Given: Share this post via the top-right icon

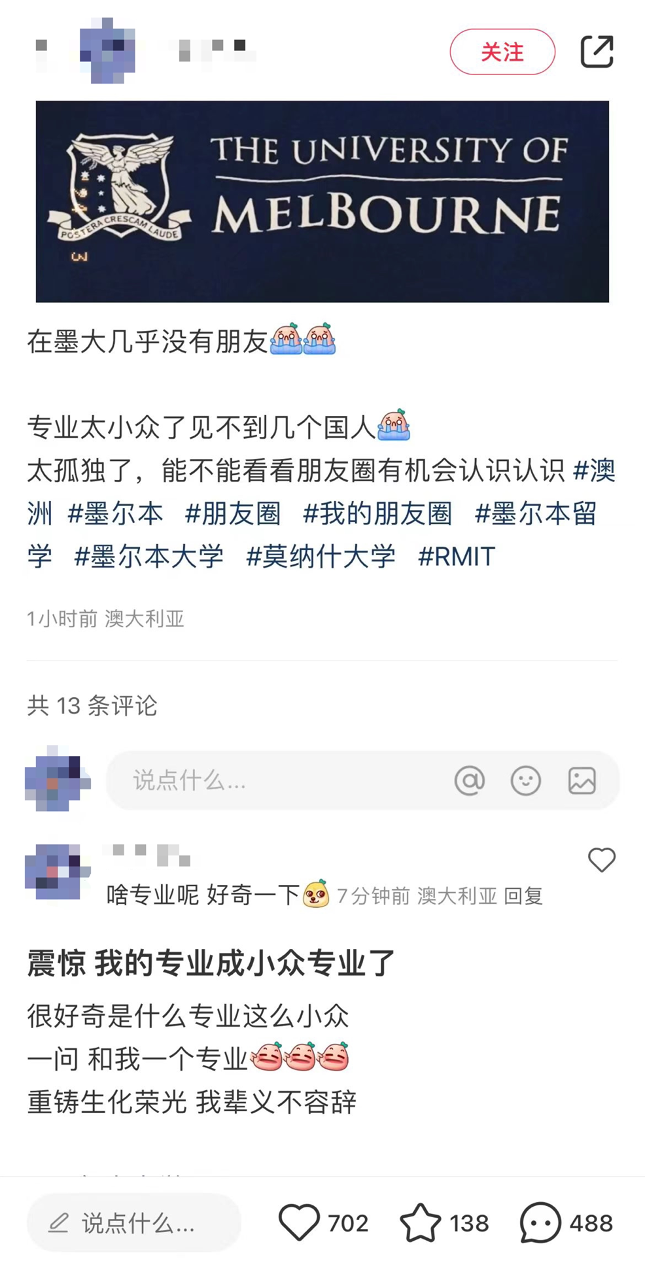Looking at the screenshot, I should (x=597, y=51).
